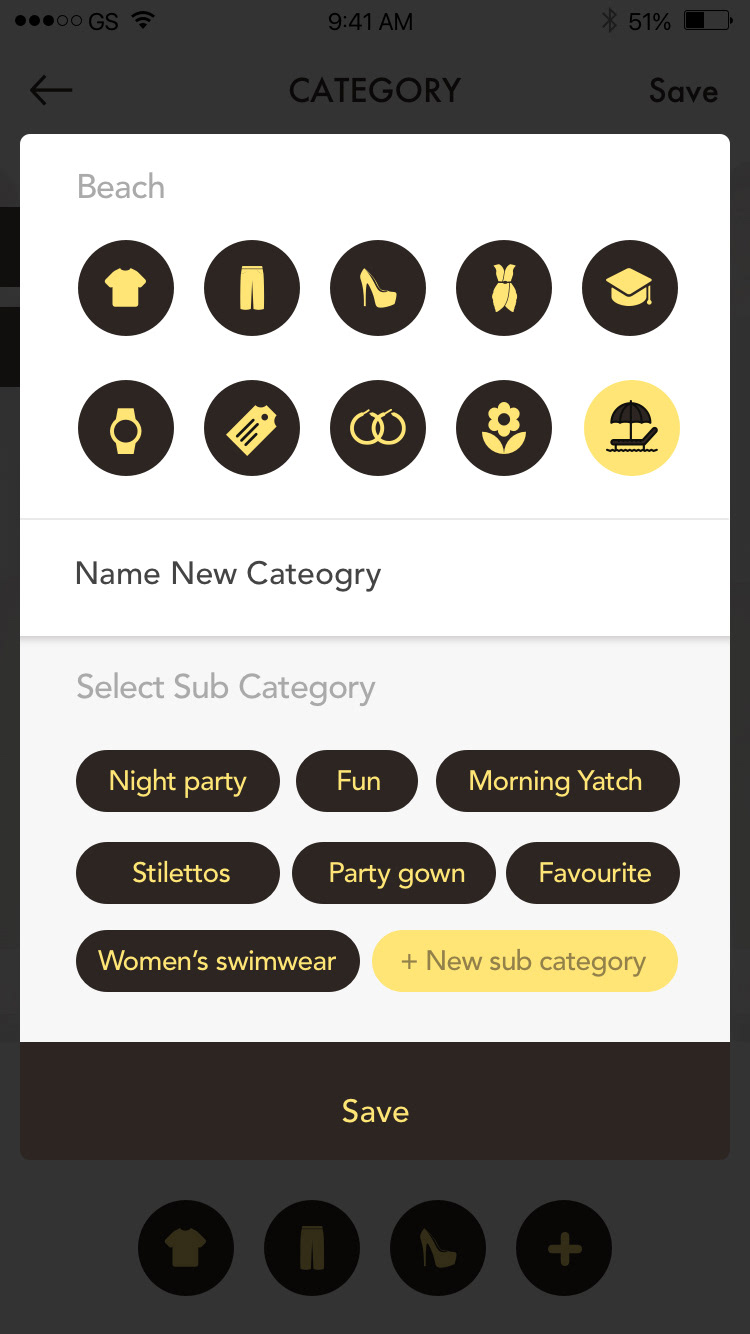Pick the Stilettos sub category
The image size is (750, 1334).
(x=178, y=873)
